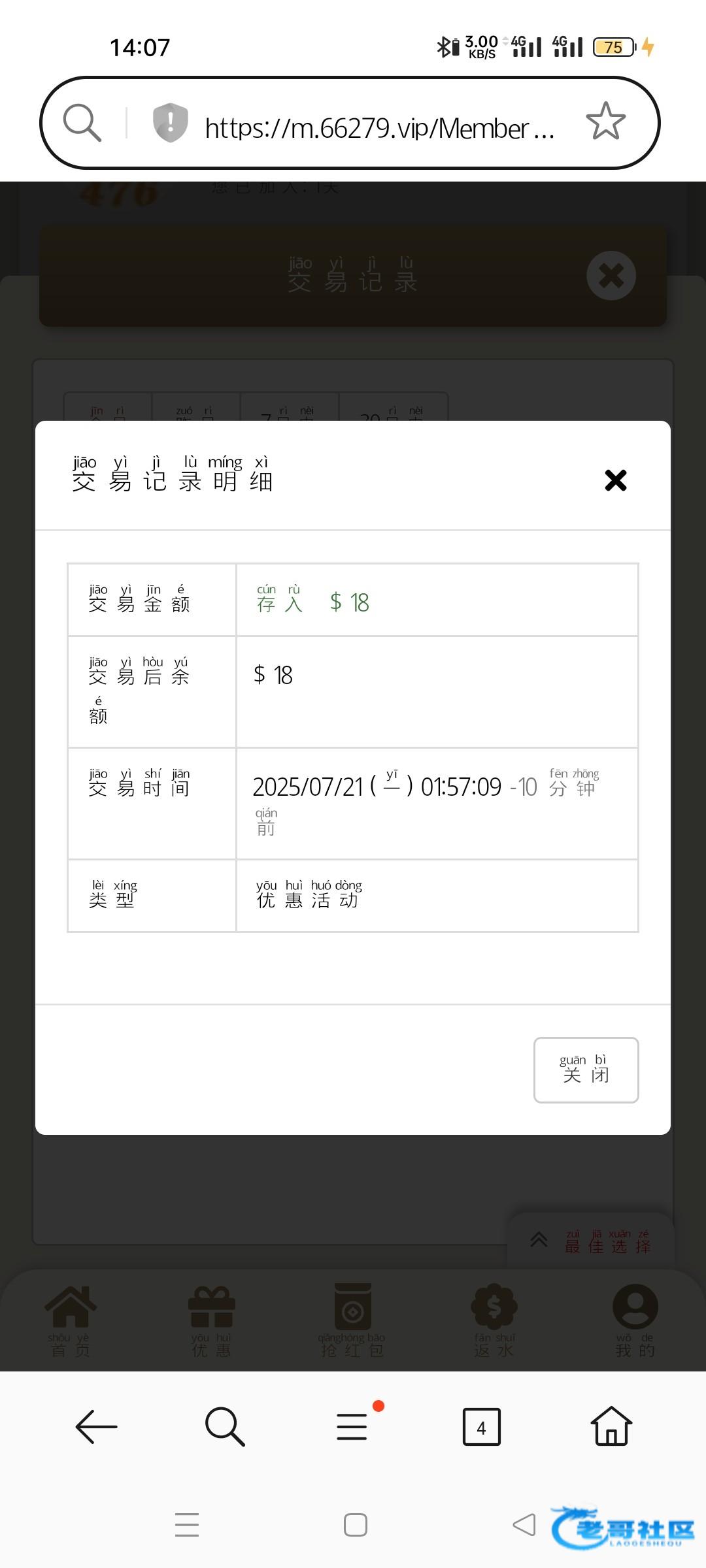
Task: View site security shield info
Action: [x=170, y=122]
